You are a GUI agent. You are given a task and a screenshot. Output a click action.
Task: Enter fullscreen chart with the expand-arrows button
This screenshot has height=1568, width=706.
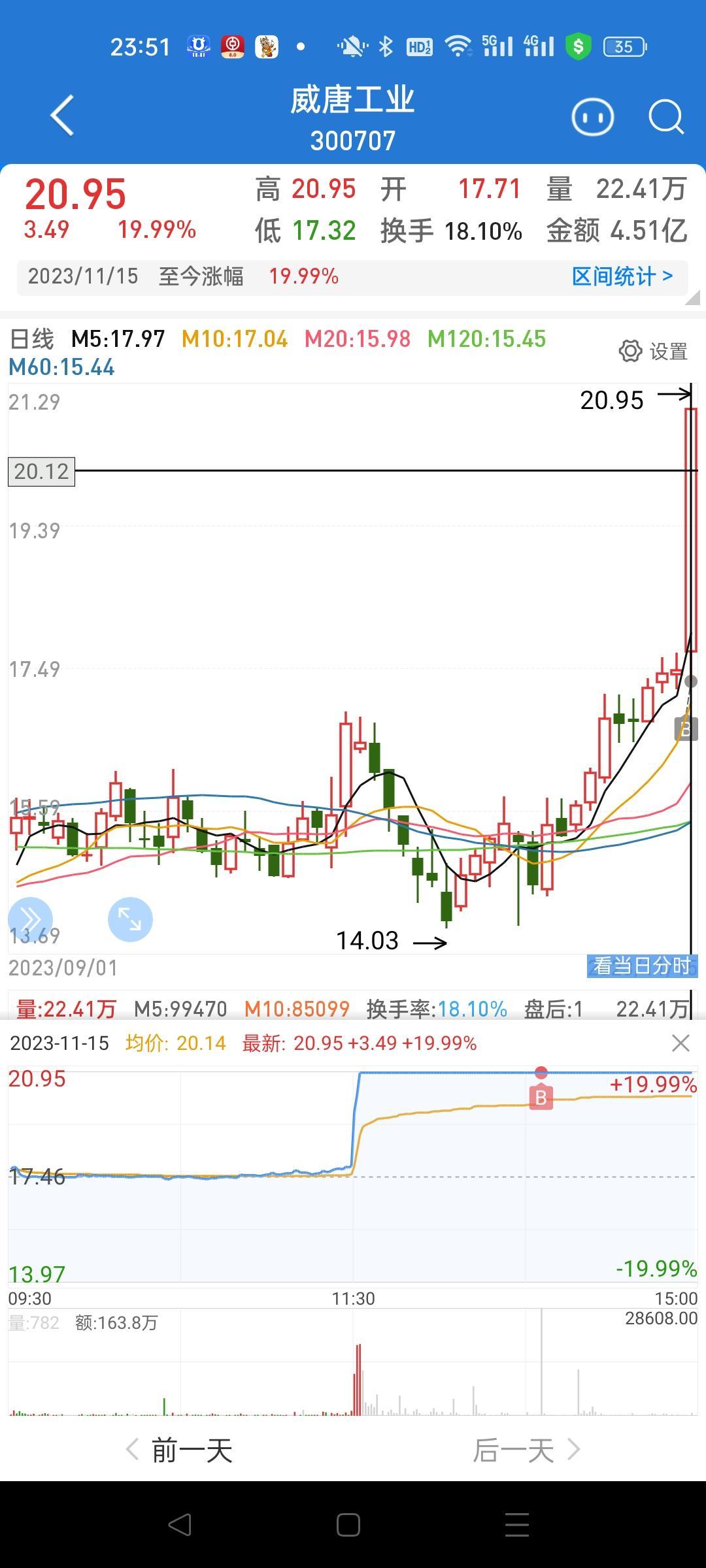(130, 919)
